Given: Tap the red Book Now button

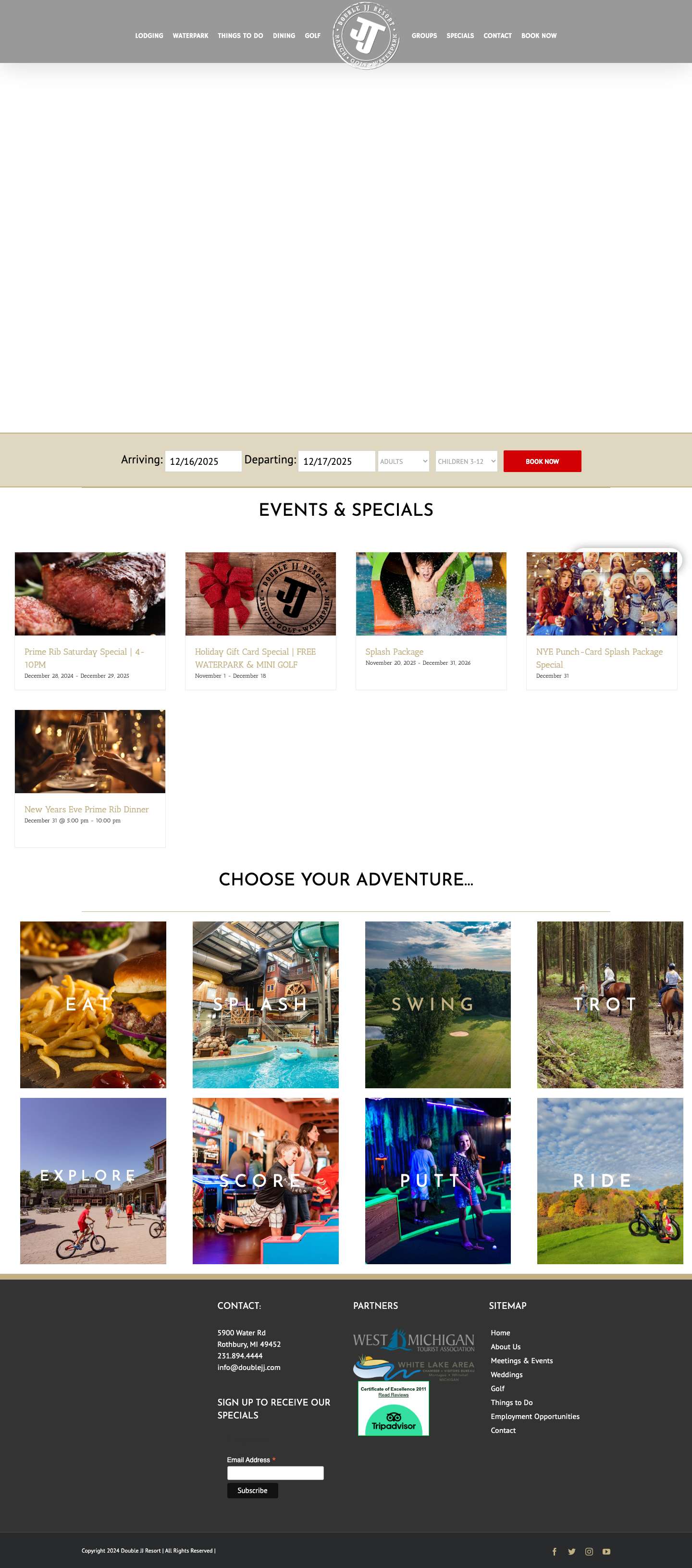Looking at the screenshot, I should [542, 461].
